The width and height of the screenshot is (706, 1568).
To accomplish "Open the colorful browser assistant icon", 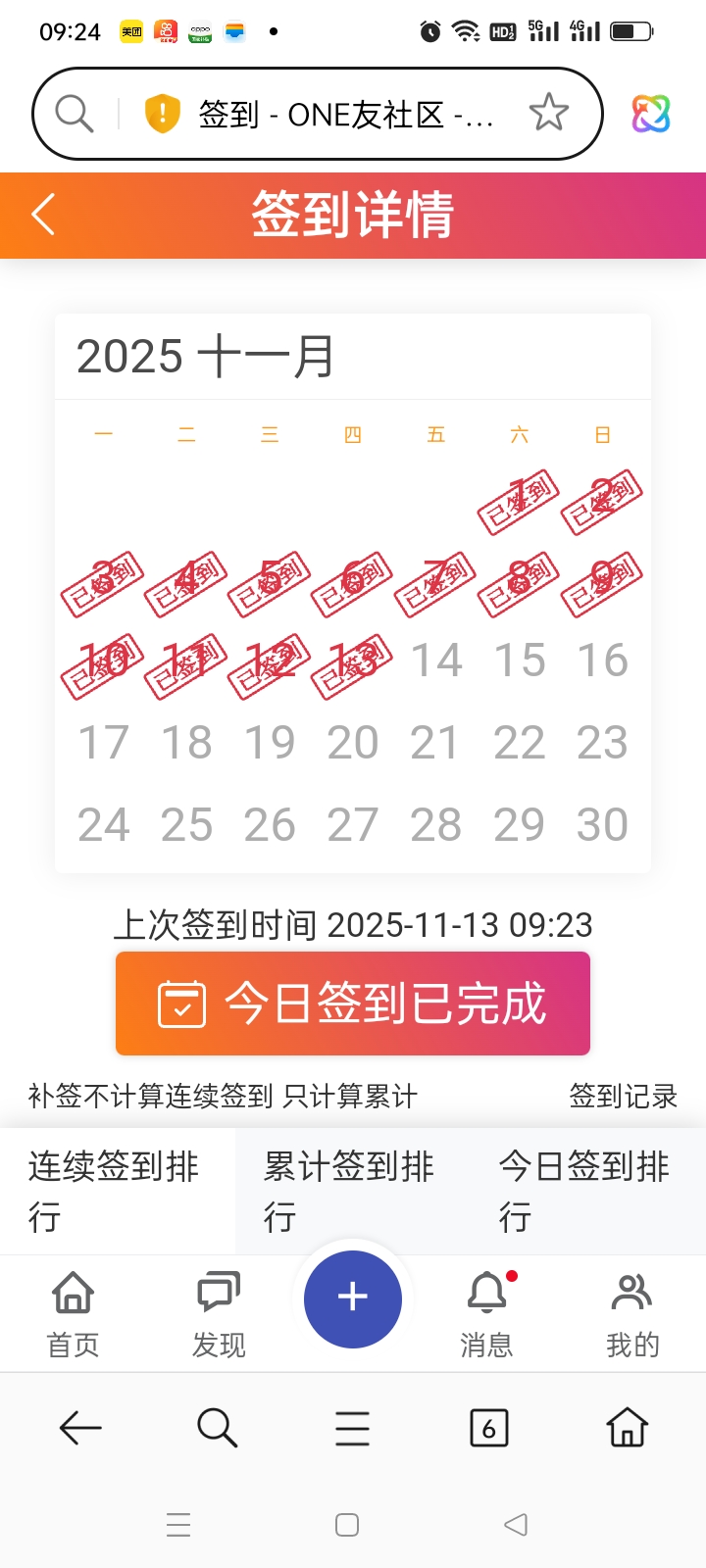I will click(650, 115).
